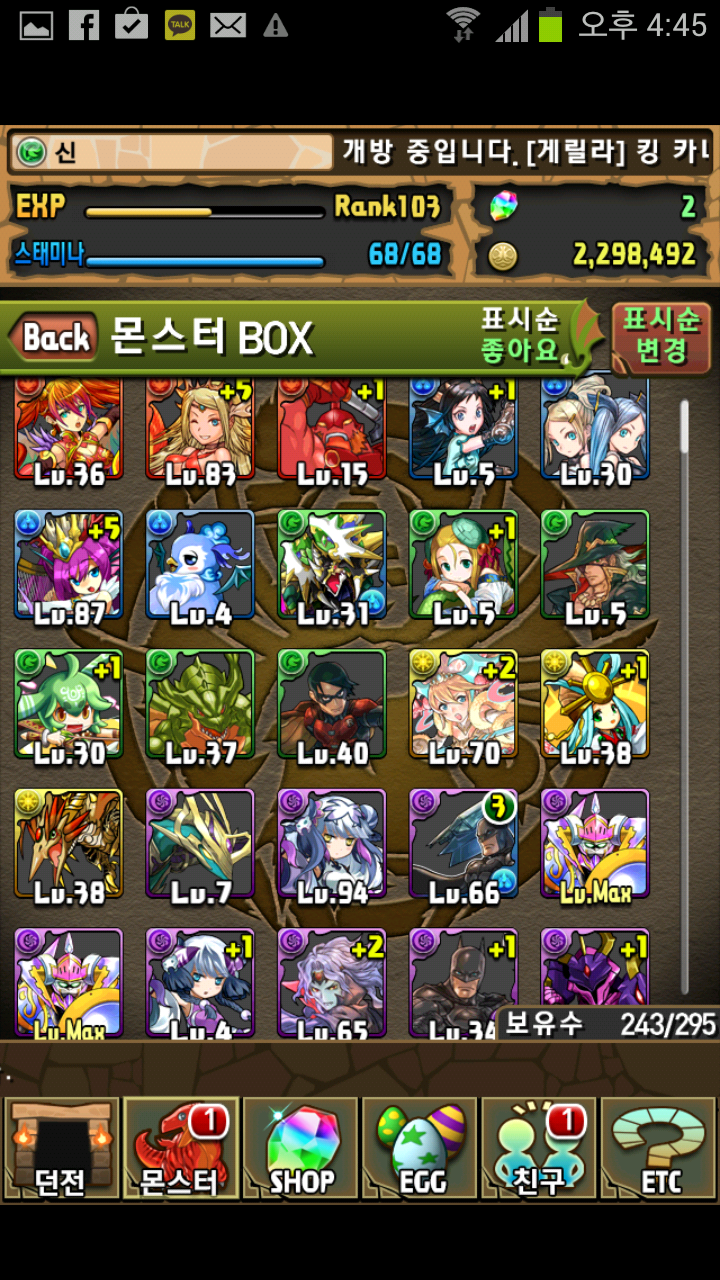The image size is (720, 1280).
Task: Go to the EGG tab
Action: [x=420, y=1148]
